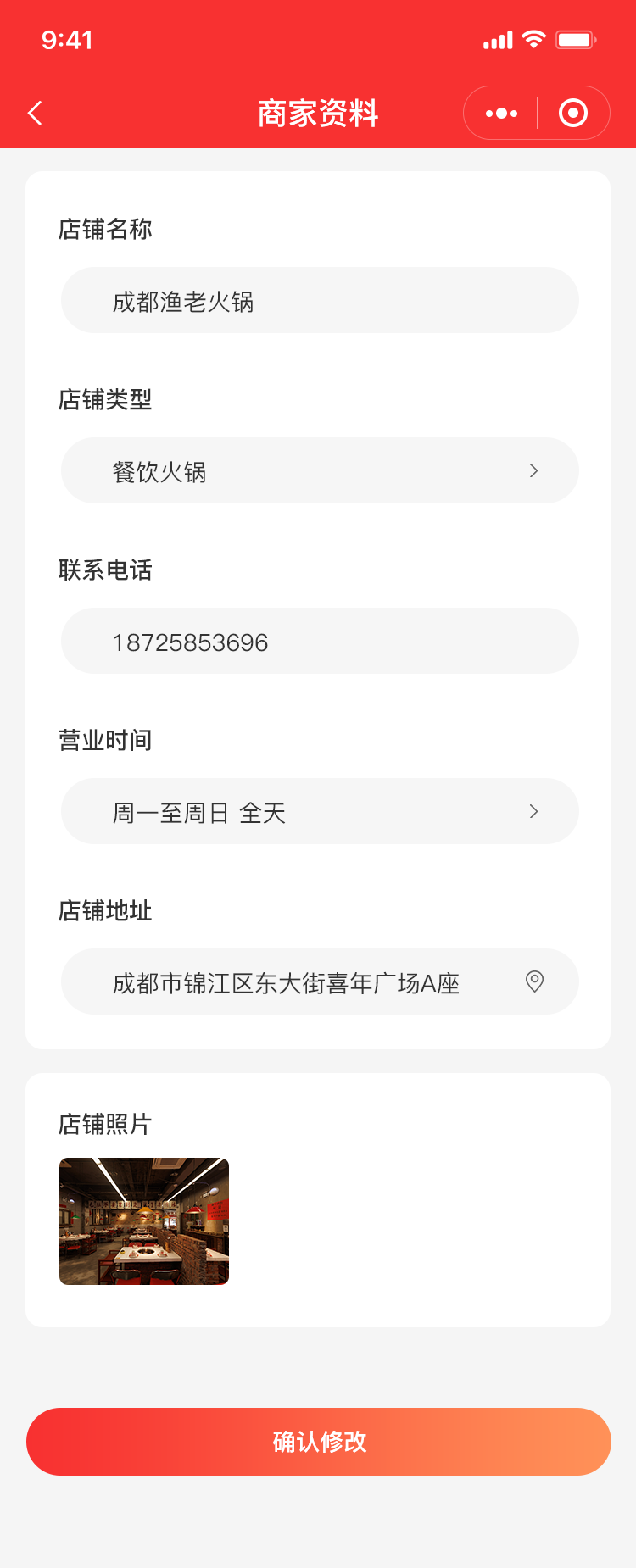View the 店铺照片 store photo
Screen dimensions: 636x1568
(x=144, y=1221)
